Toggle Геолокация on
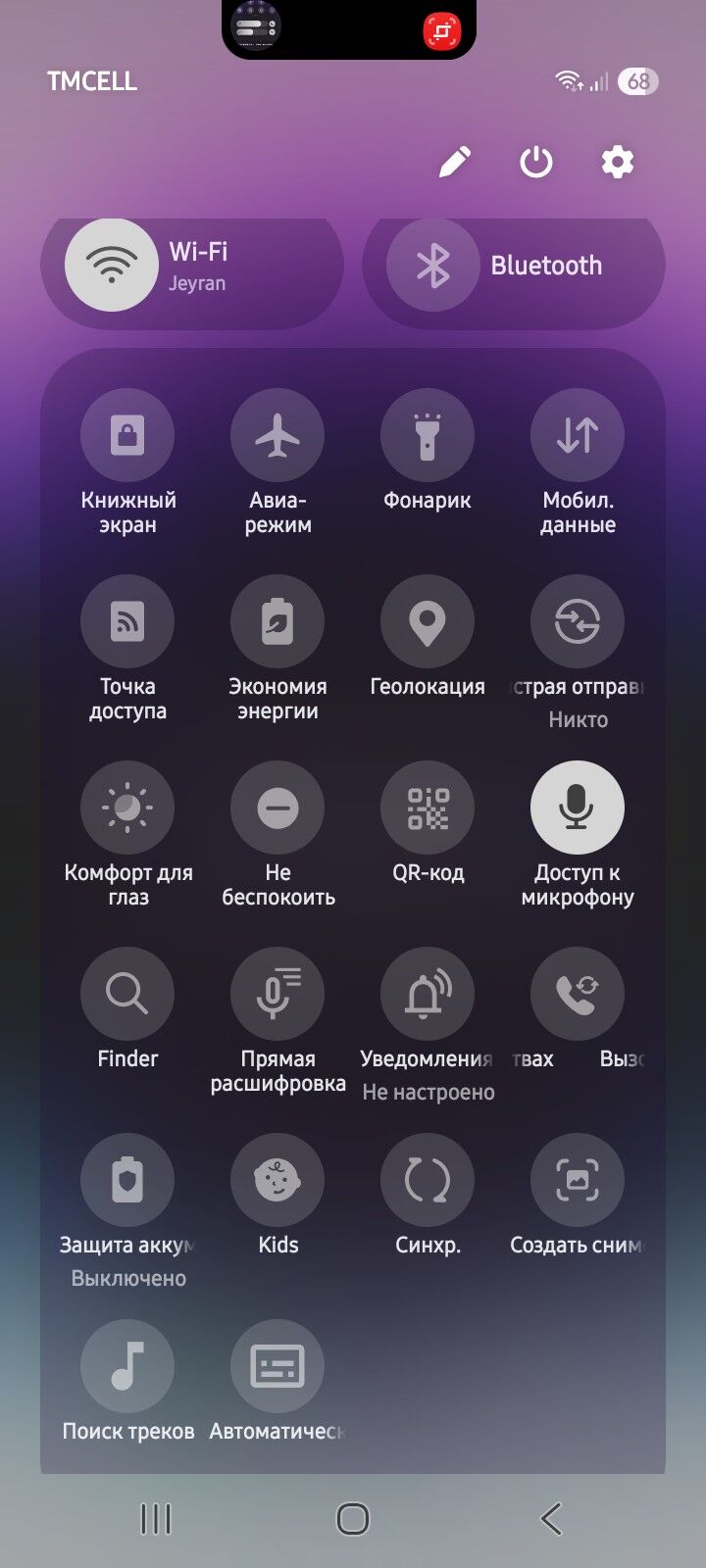The height and width of the screenshot is (1568, 706). [428, 621]
